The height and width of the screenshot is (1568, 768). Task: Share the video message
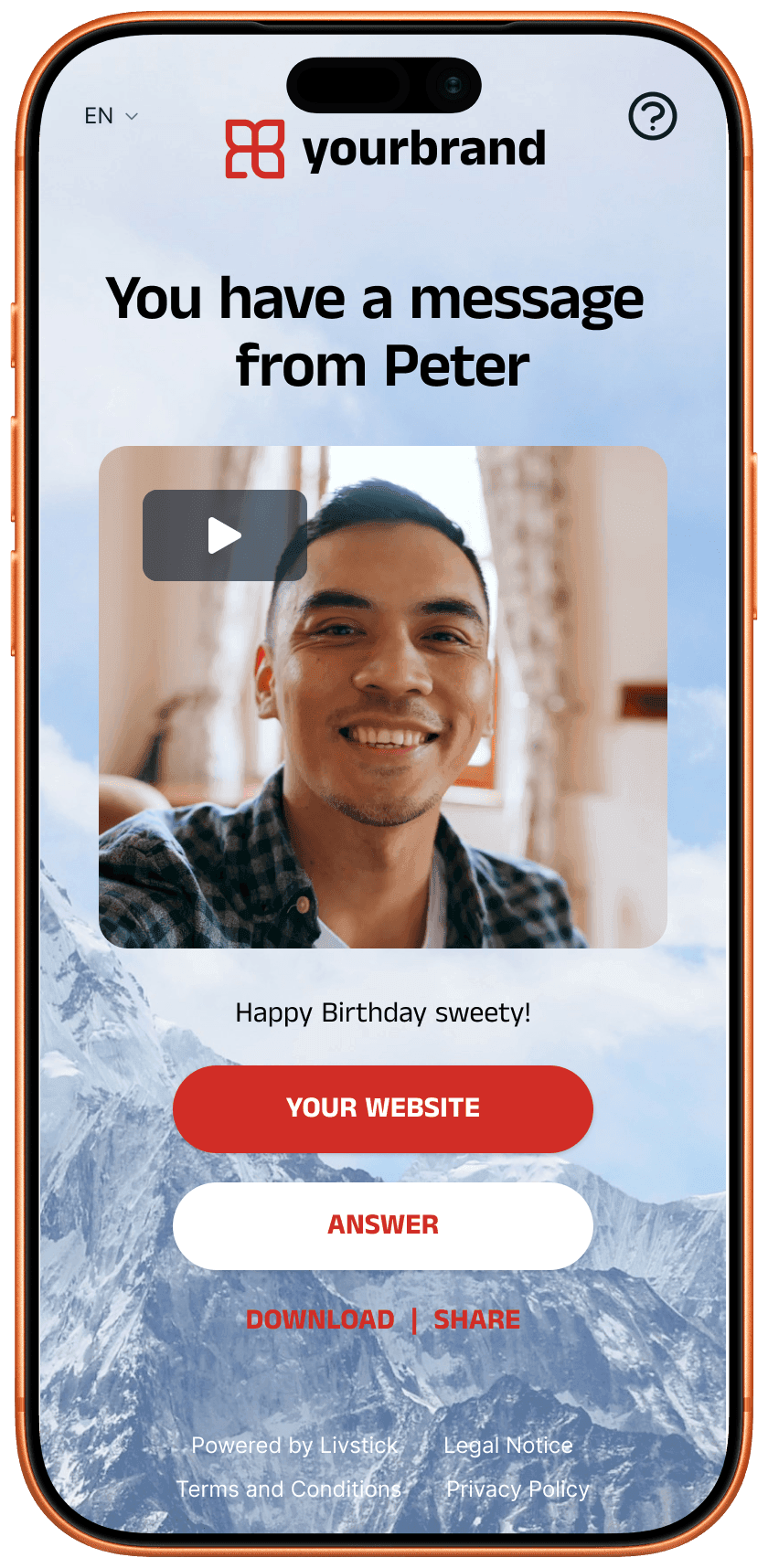coord(476,1319)
